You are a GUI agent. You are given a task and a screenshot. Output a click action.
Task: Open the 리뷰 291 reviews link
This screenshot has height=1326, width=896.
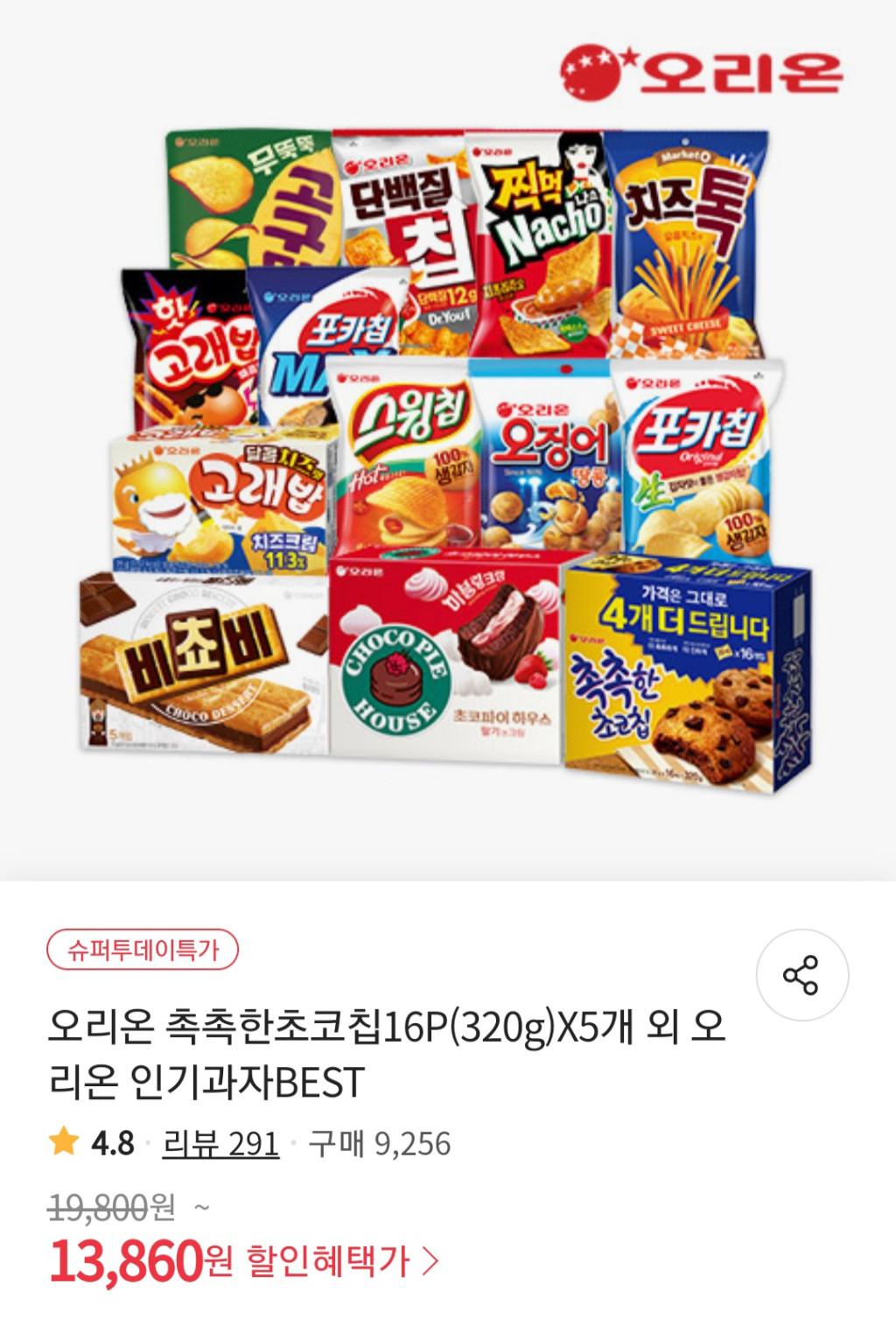point(220,1143)
